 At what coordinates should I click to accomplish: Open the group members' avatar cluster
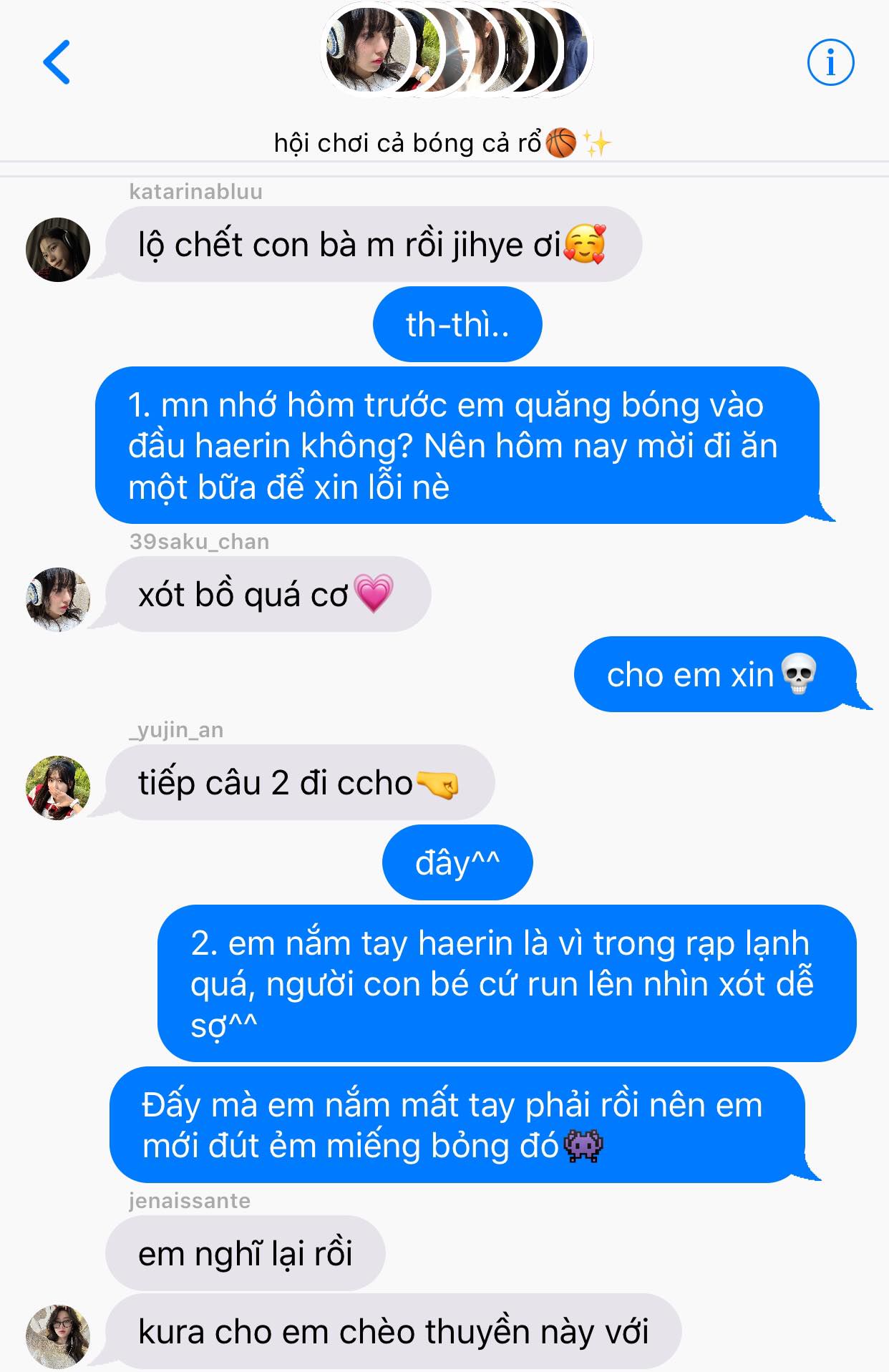click(x=457, y=50)
